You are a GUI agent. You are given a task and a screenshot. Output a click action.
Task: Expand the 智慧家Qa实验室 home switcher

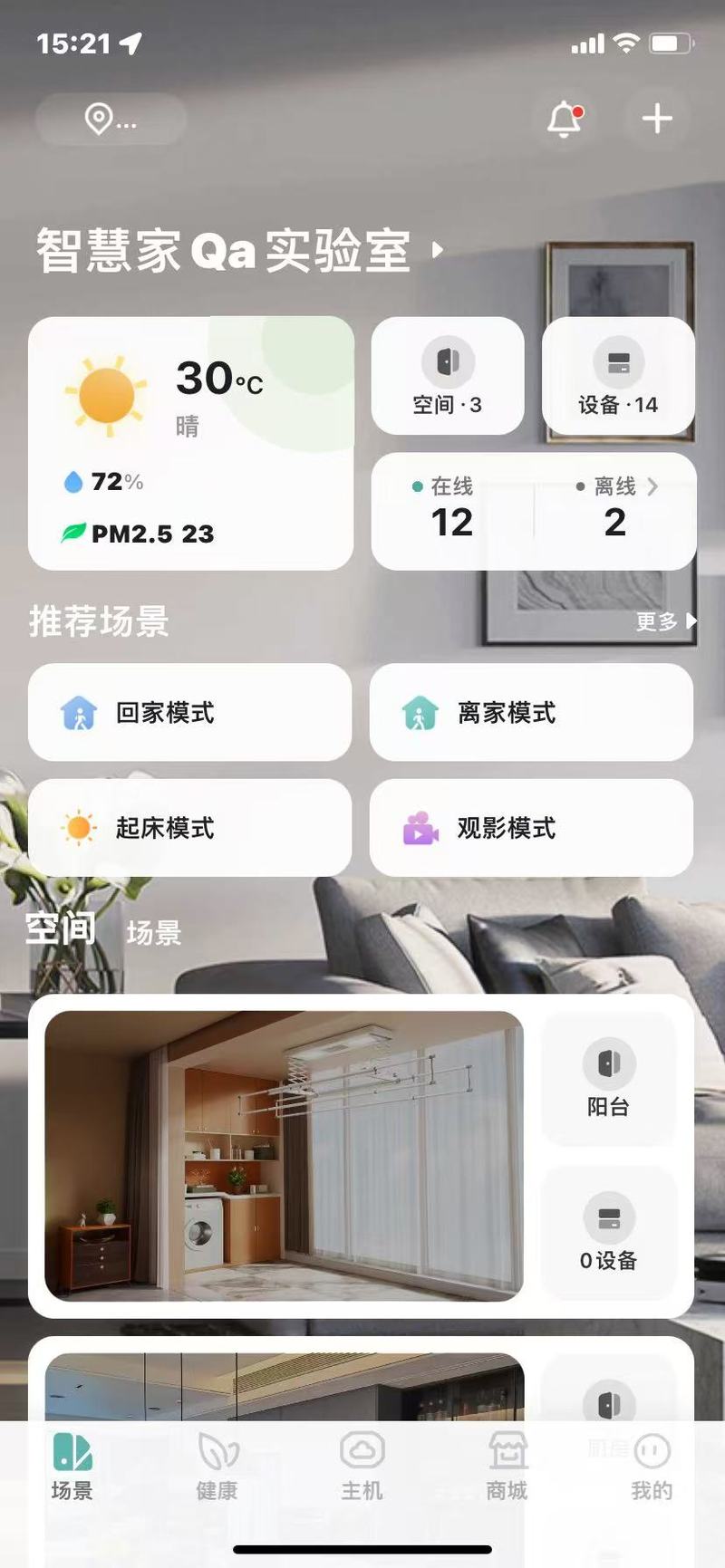click(438, 250)
